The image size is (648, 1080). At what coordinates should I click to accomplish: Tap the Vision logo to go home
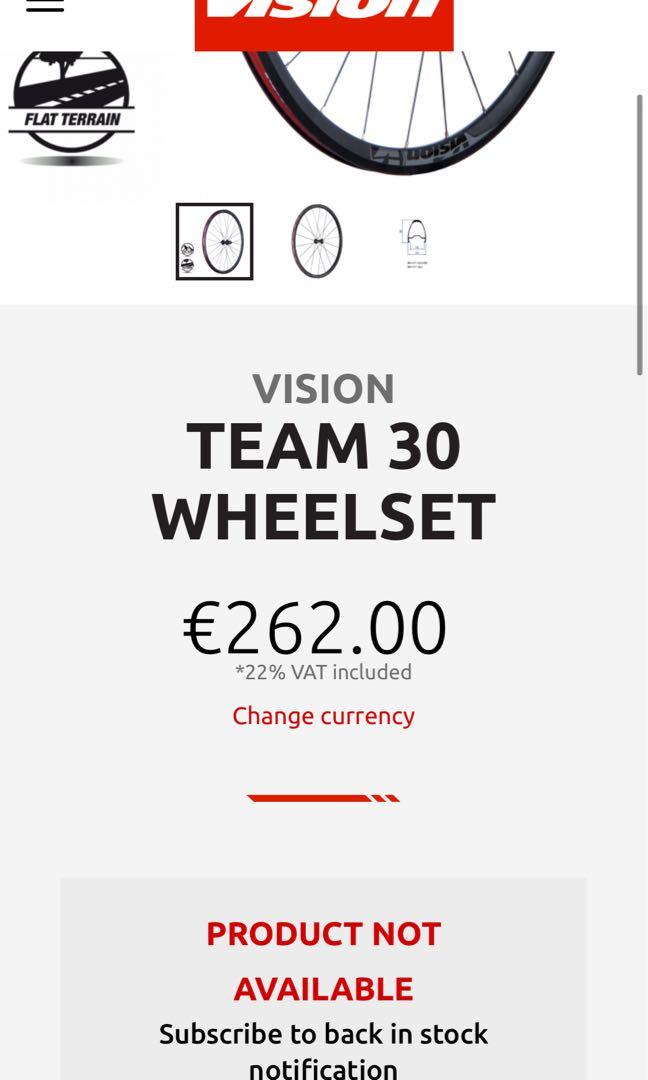coord(323,22)
